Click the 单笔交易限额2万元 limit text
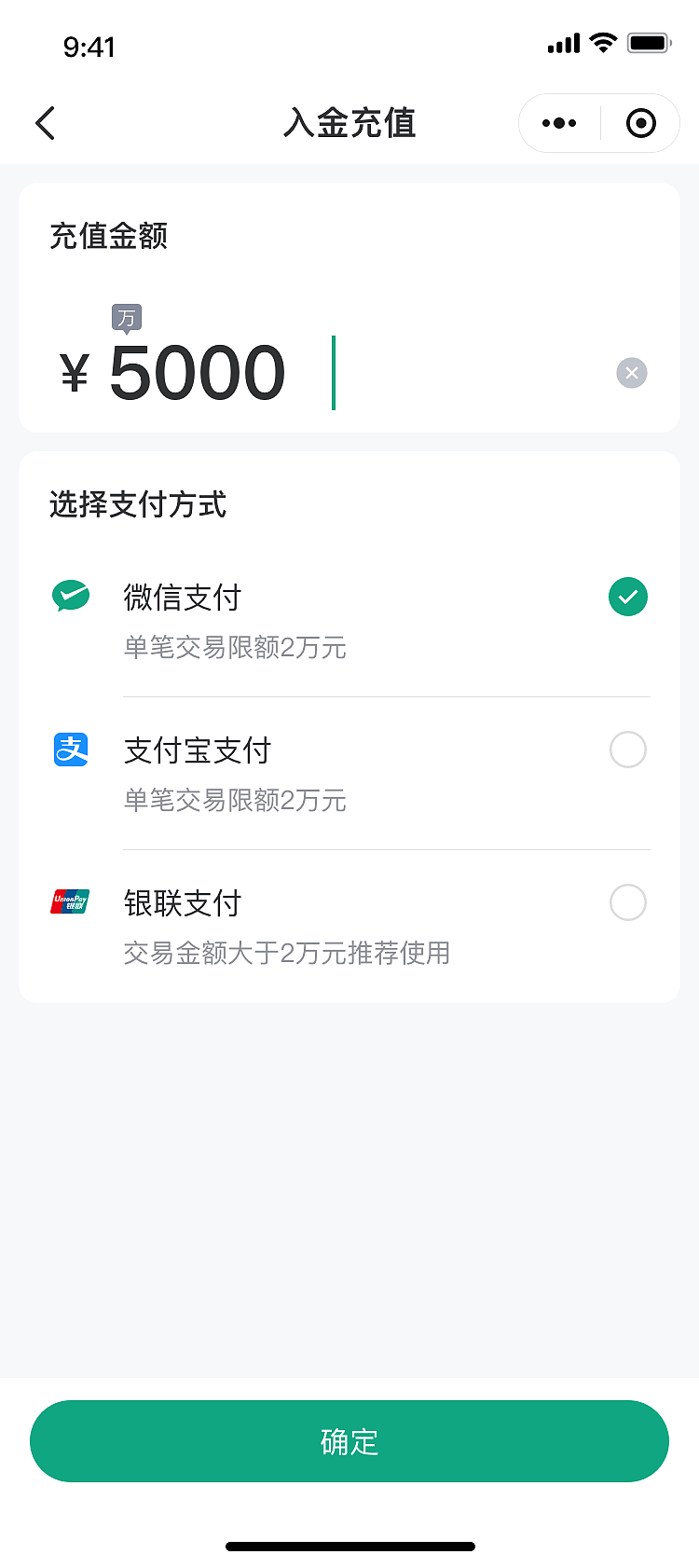 pos(235,648)
